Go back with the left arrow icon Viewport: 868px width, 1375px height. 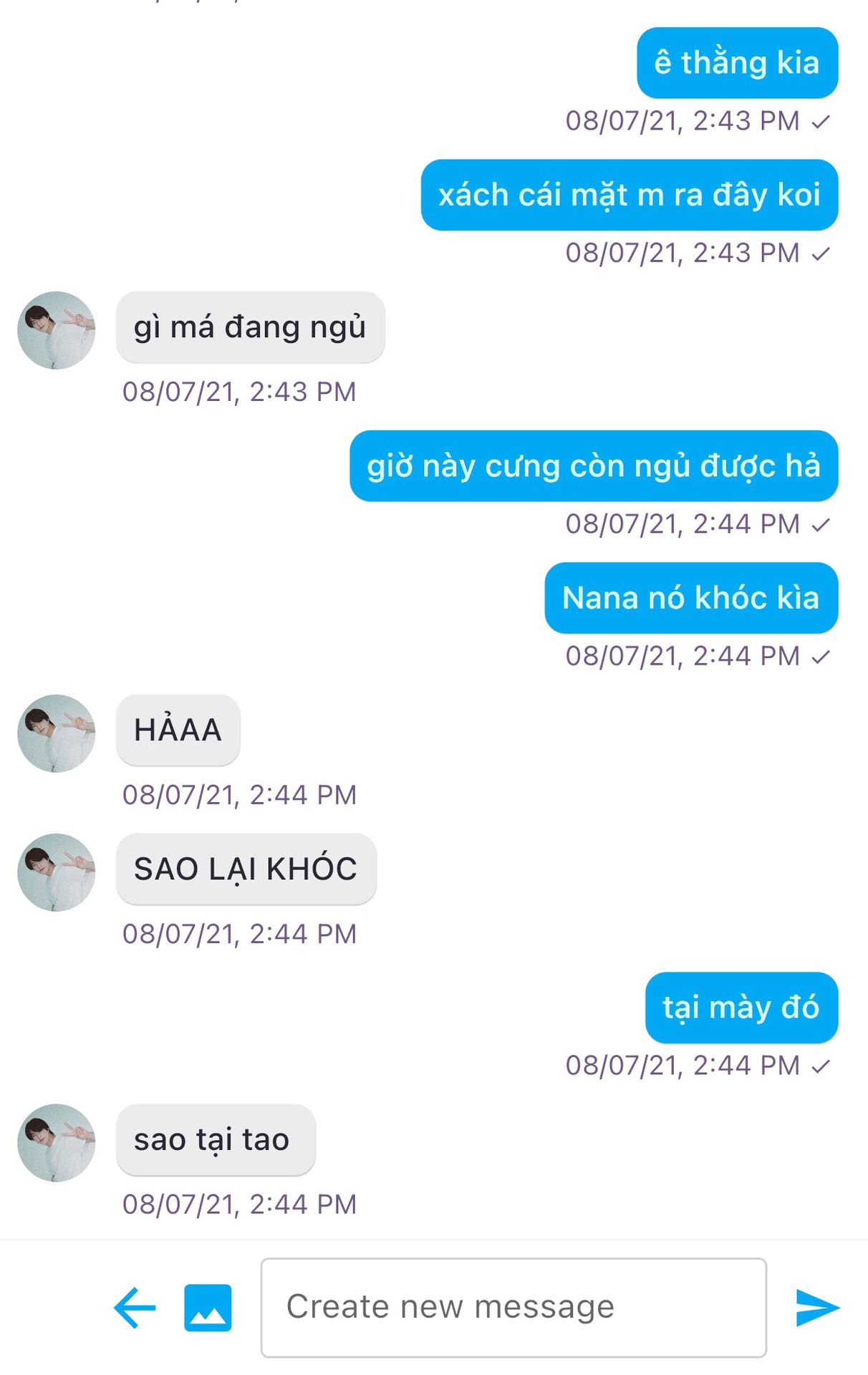coord(135,1308)
